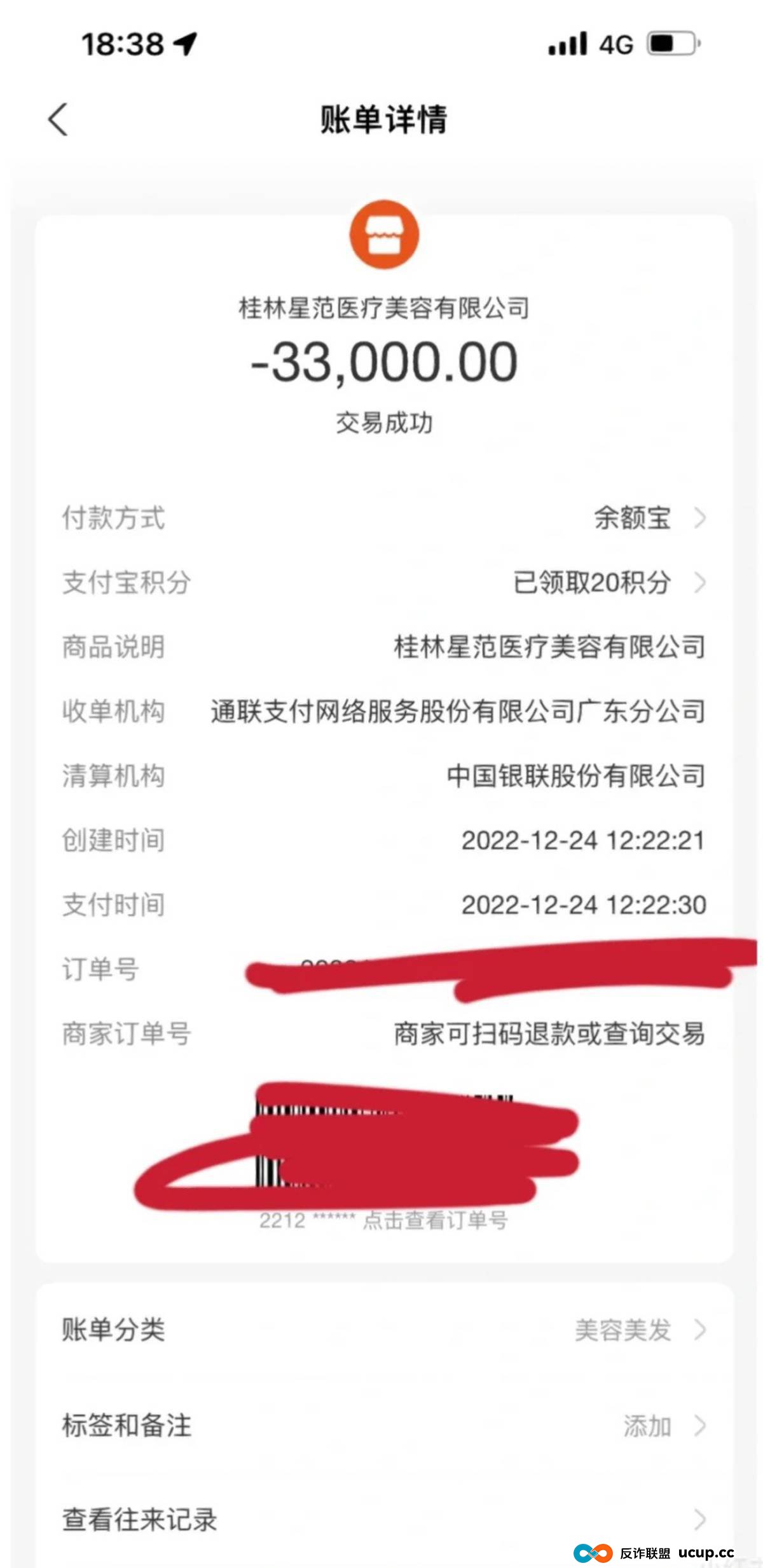
Task: Go back from the 账单详情 page
Action: (x=58, y=119)
